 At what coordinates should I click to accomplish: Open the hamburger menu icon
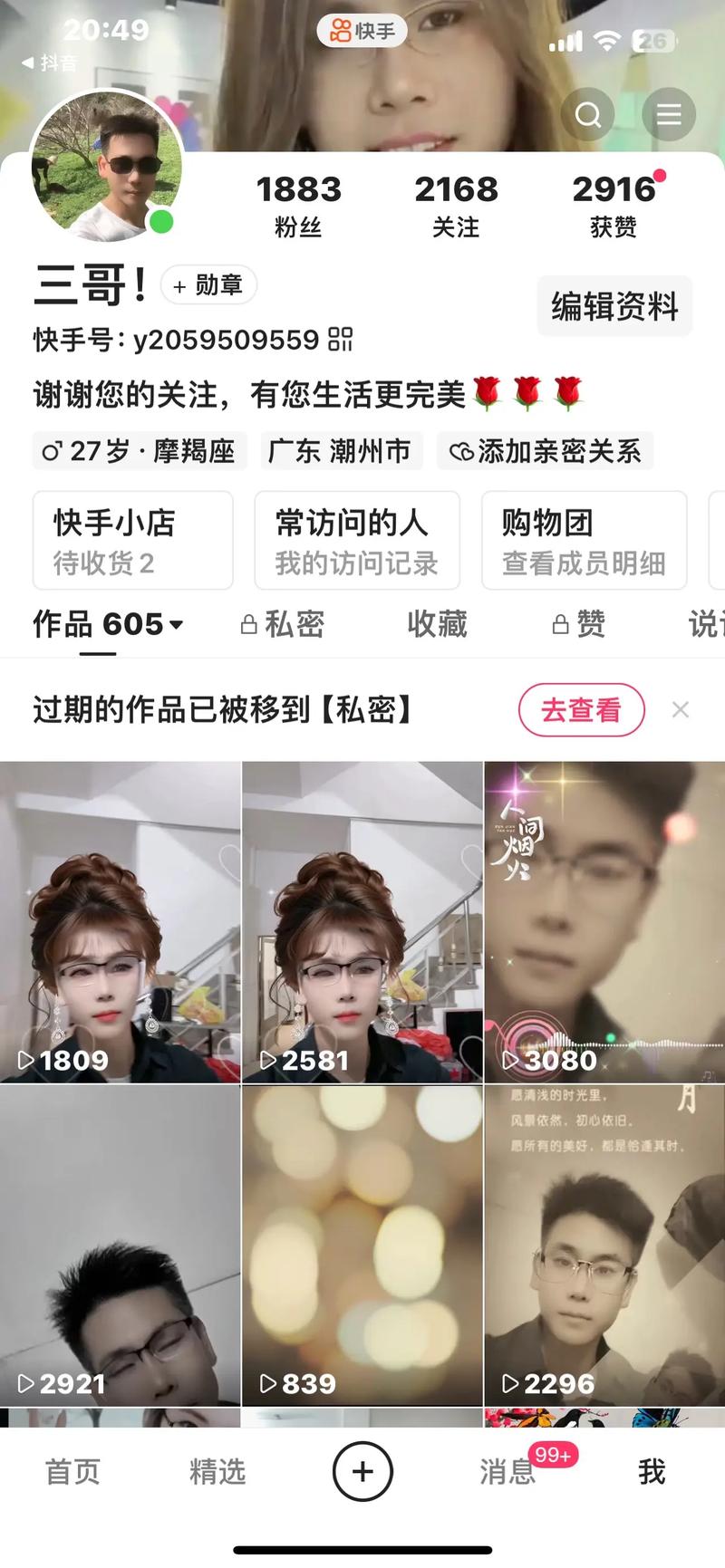[669, 115]
